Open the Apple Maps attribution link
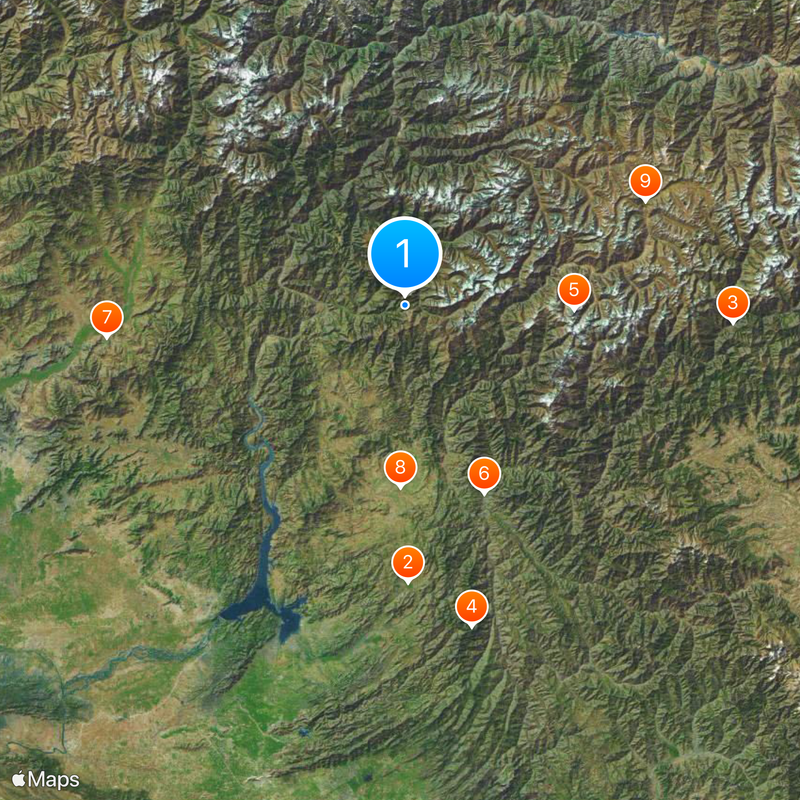Screen dimensions: 800x800 (x=46, y=779)
